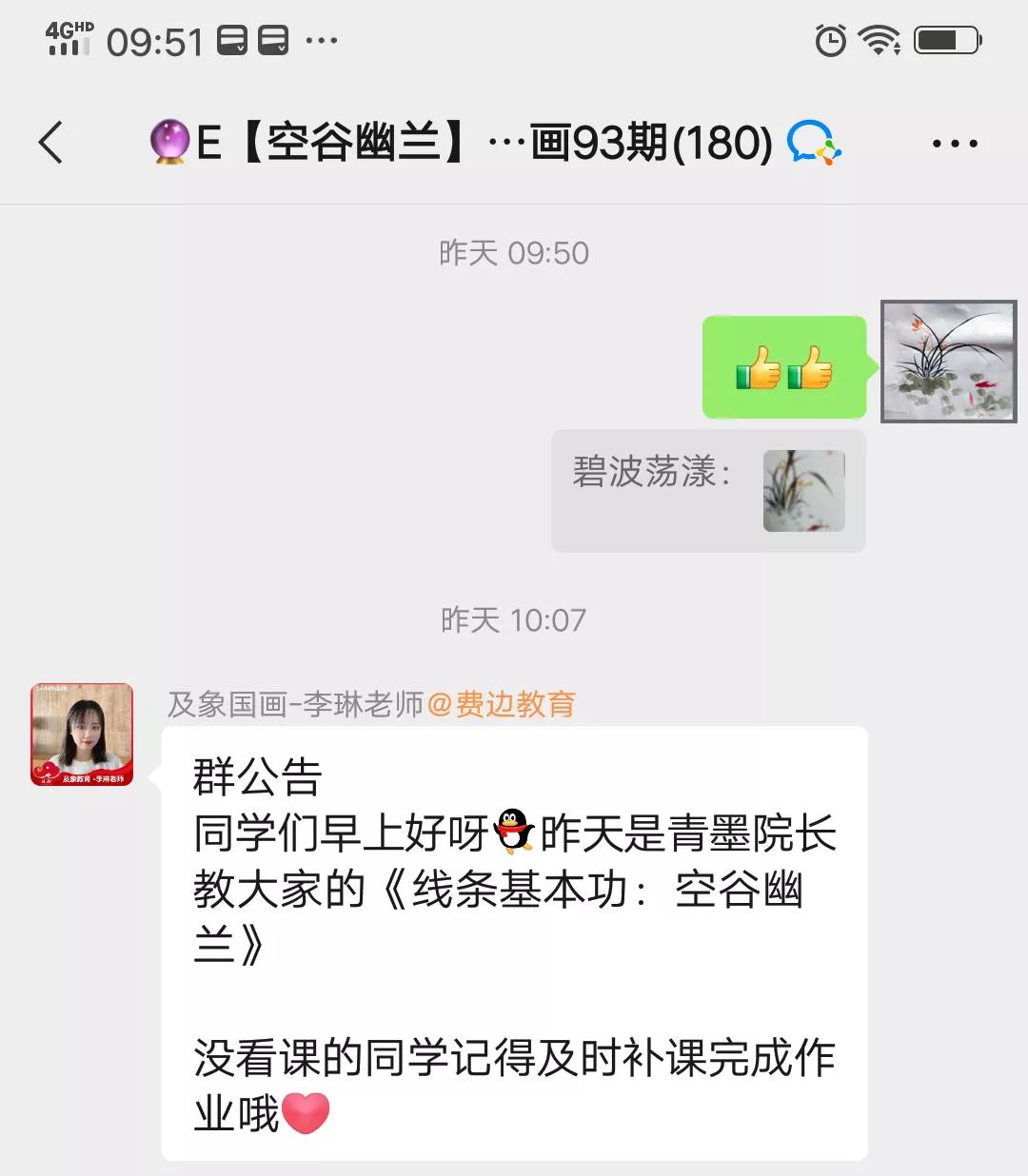The height and width of the screenshot is (1176, 1028).
Task: Open the three-dot chat options menu
Action: (x=954, y=144)
